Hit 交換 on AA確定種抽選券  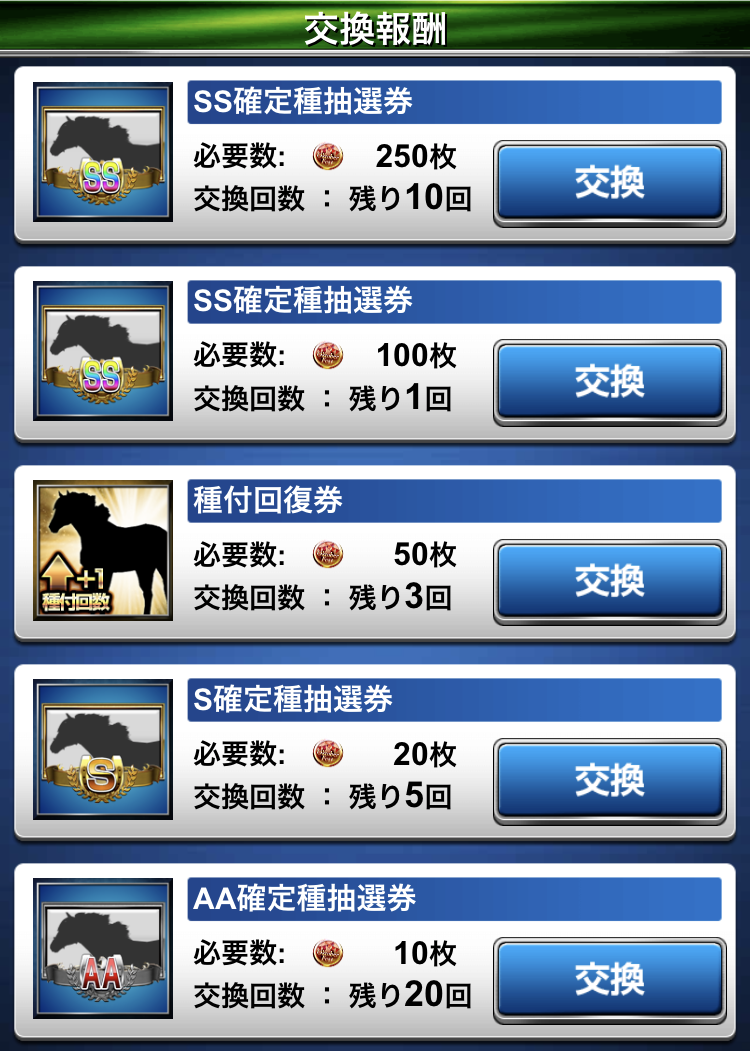(x=609, y=979)
